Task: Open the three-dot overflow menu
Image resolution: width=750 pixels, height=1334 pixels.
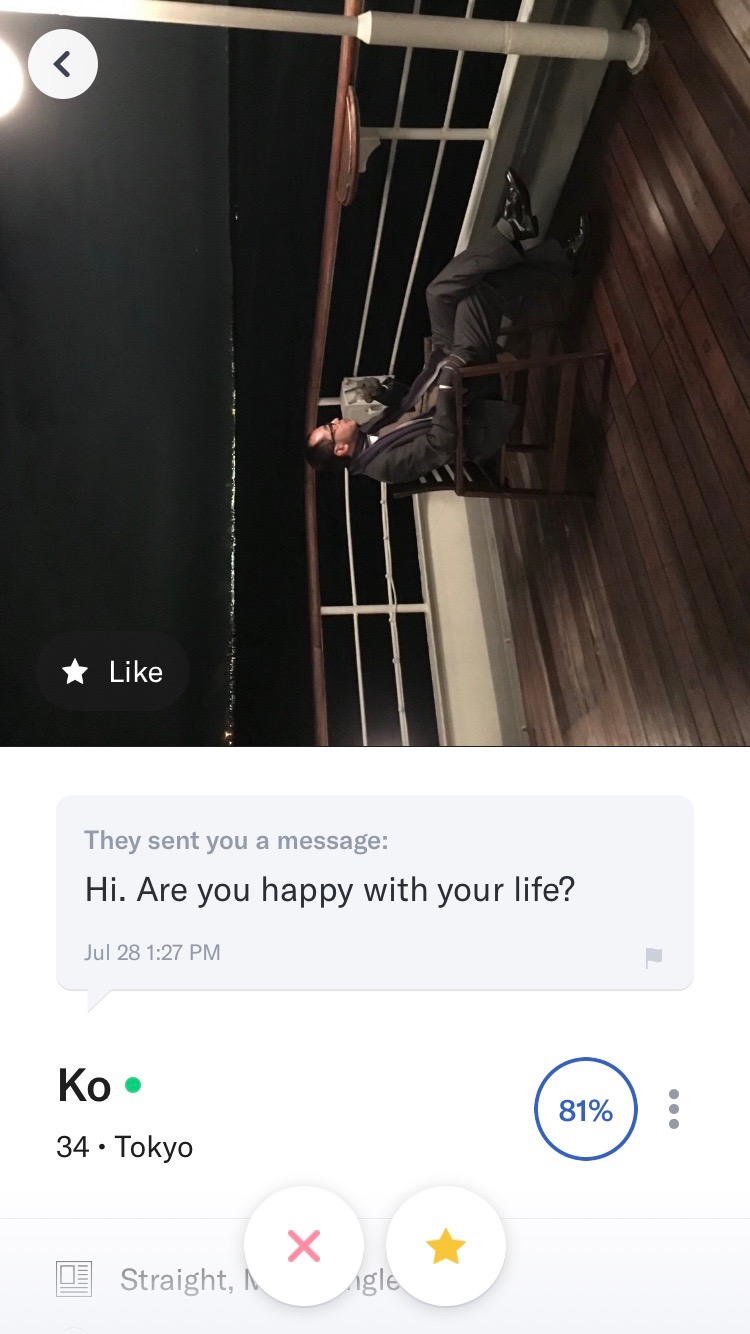Action: pyautogui.click(x=674, y=1109)
